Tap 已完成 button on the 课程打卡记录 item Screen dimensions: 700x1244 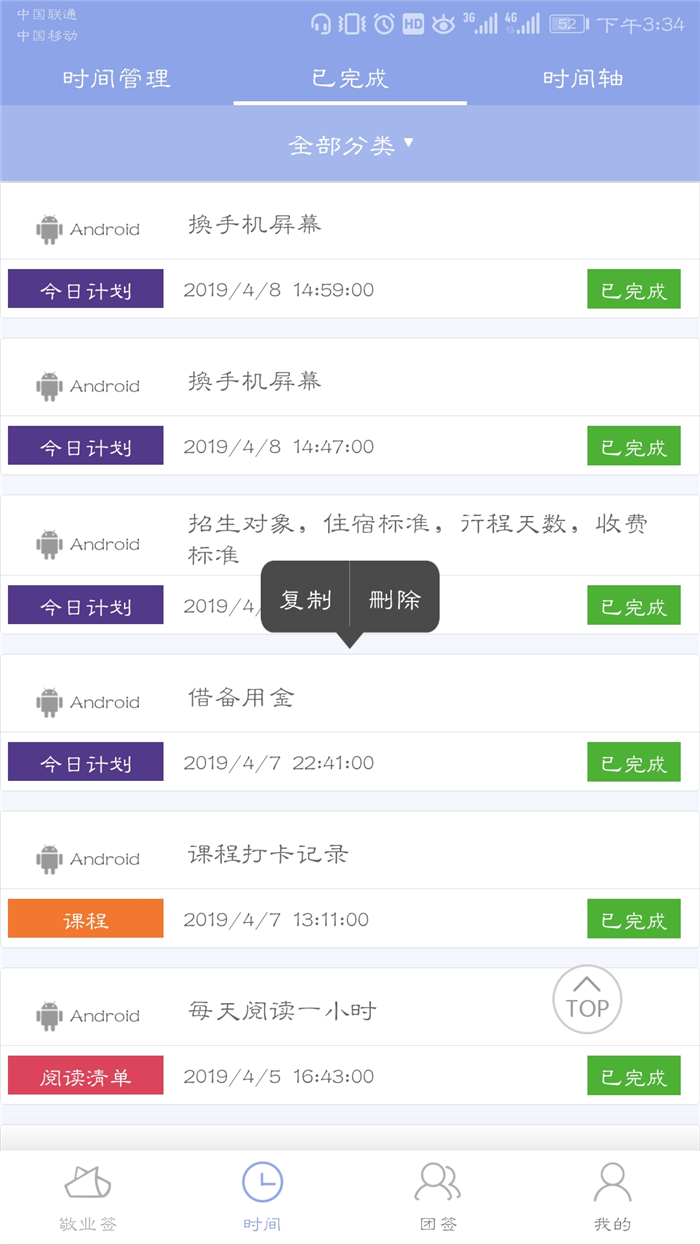[634, 920]
